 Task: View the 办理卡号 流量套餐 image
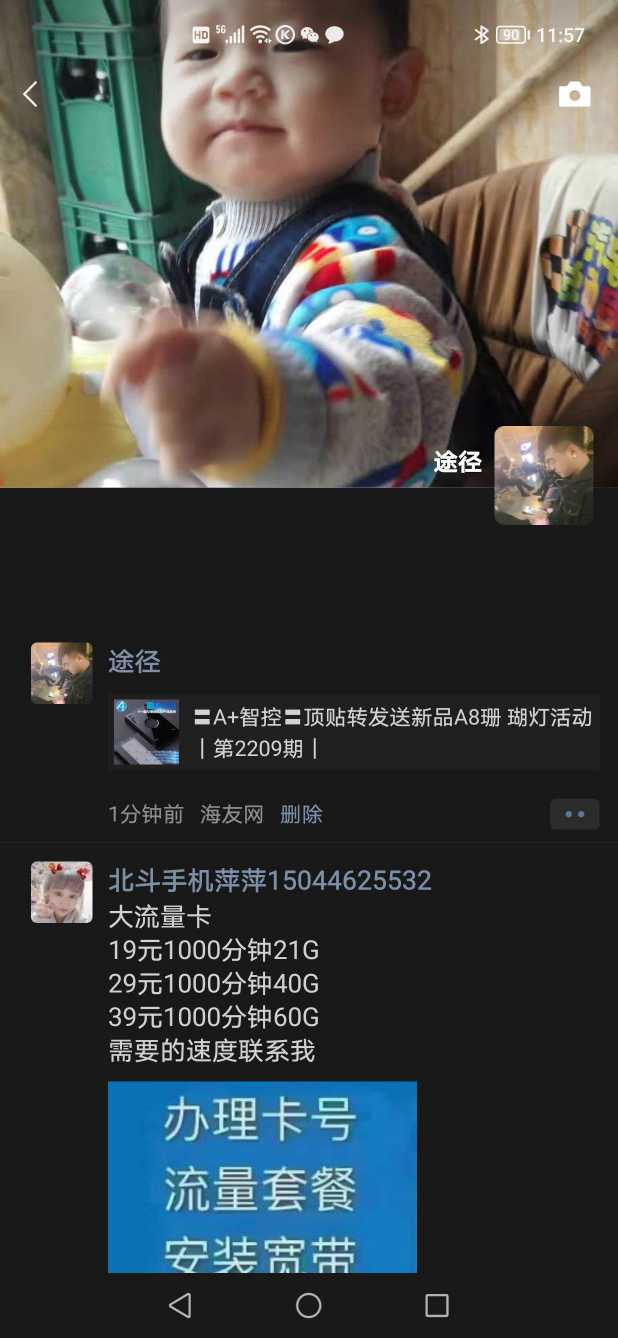pyautogui.click(x=262, y=1176)
